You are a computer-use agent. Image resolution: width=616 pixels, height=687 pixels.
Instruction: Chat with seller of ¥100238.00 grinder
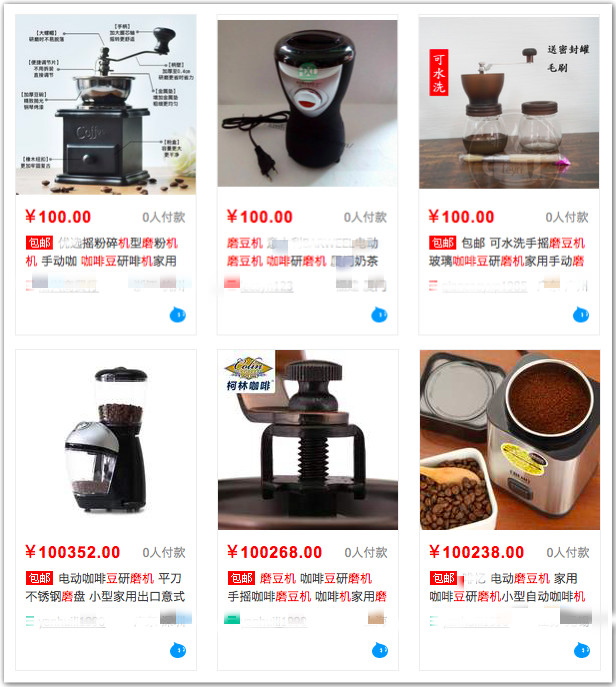point(581,651)
